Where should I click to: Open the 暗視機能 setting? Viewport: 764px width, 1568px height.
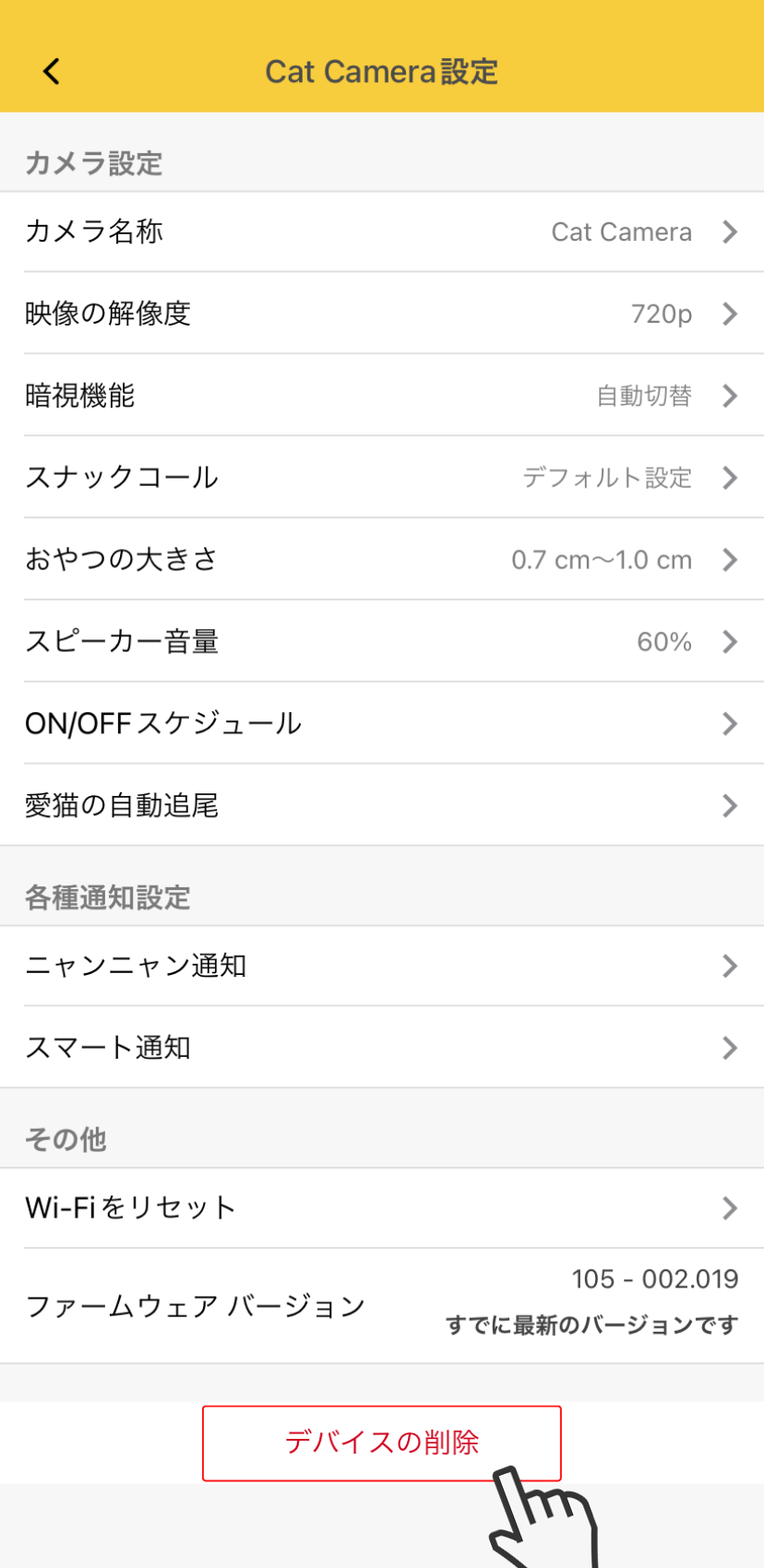click(x=381, y=396)
